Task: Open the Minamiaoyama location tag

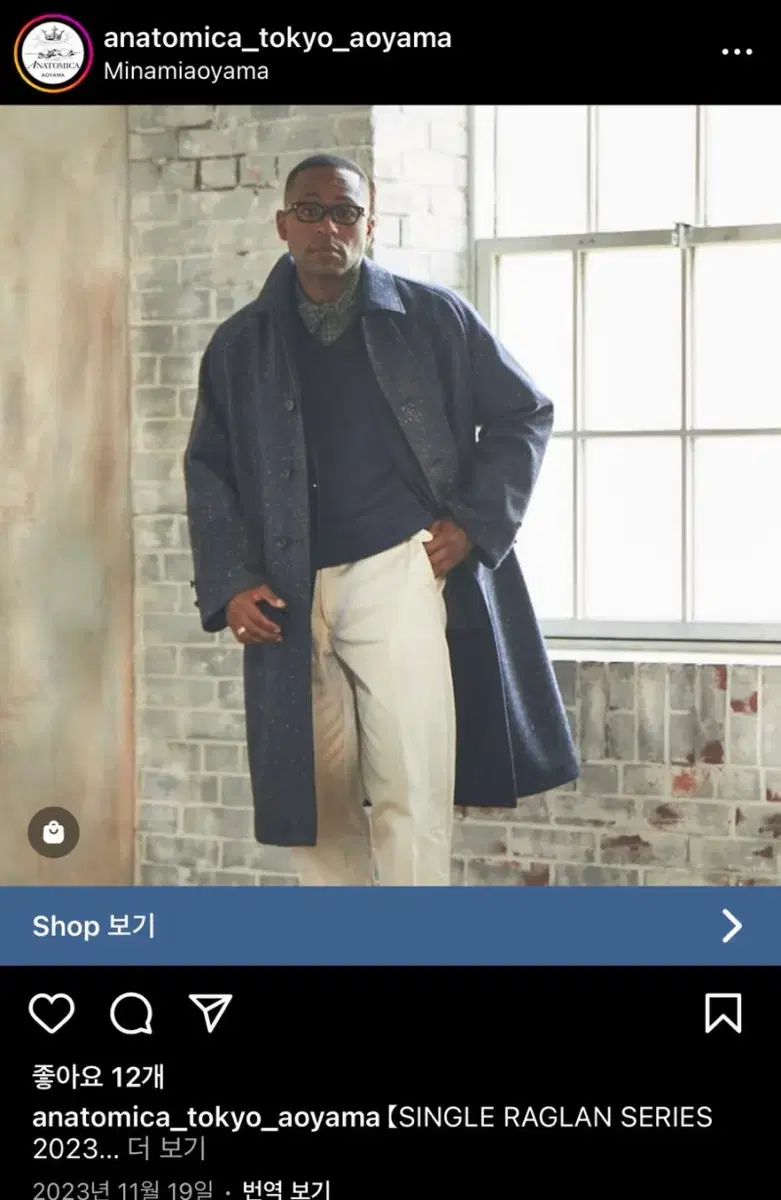Action: (x=186, y=71)
